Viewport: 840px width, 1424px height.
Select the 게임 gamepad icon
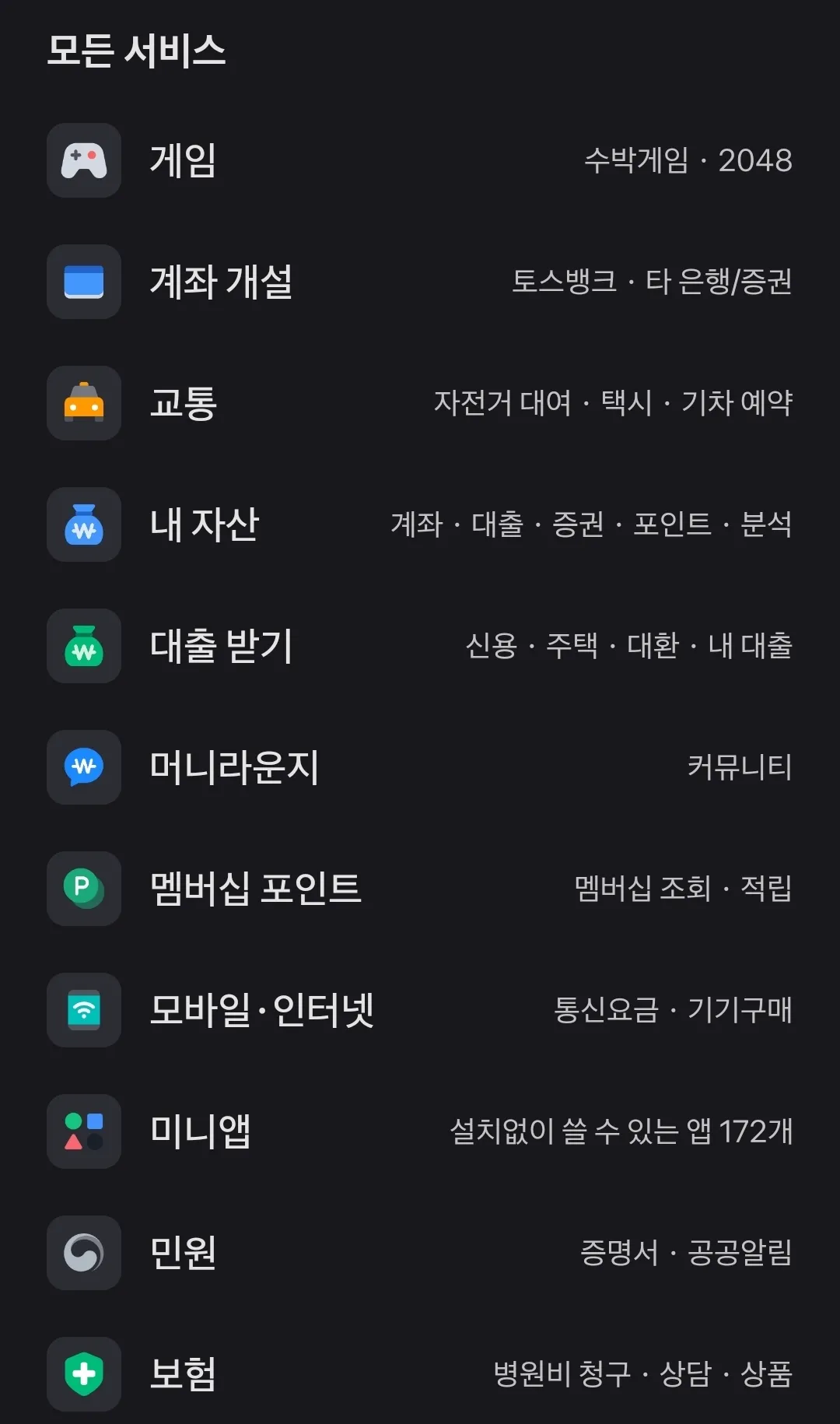(x=83, y=162)
